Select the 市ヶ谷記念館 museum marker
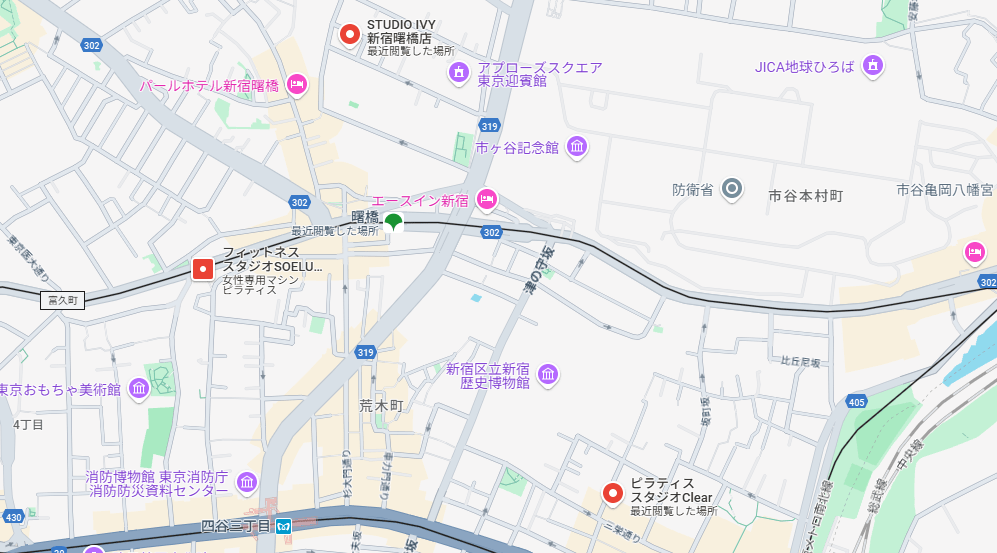997x553 pixels. click(577, 147)
